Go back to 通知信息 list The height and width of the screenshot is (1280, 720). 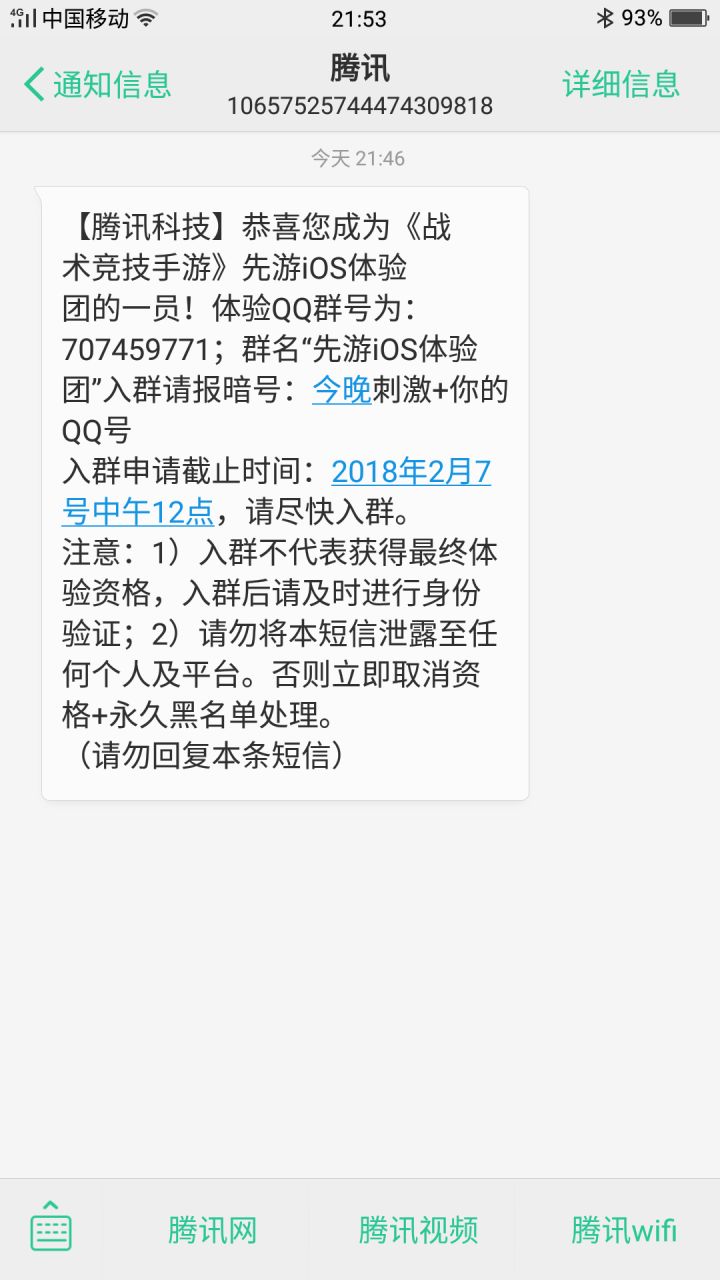[97, 84]
